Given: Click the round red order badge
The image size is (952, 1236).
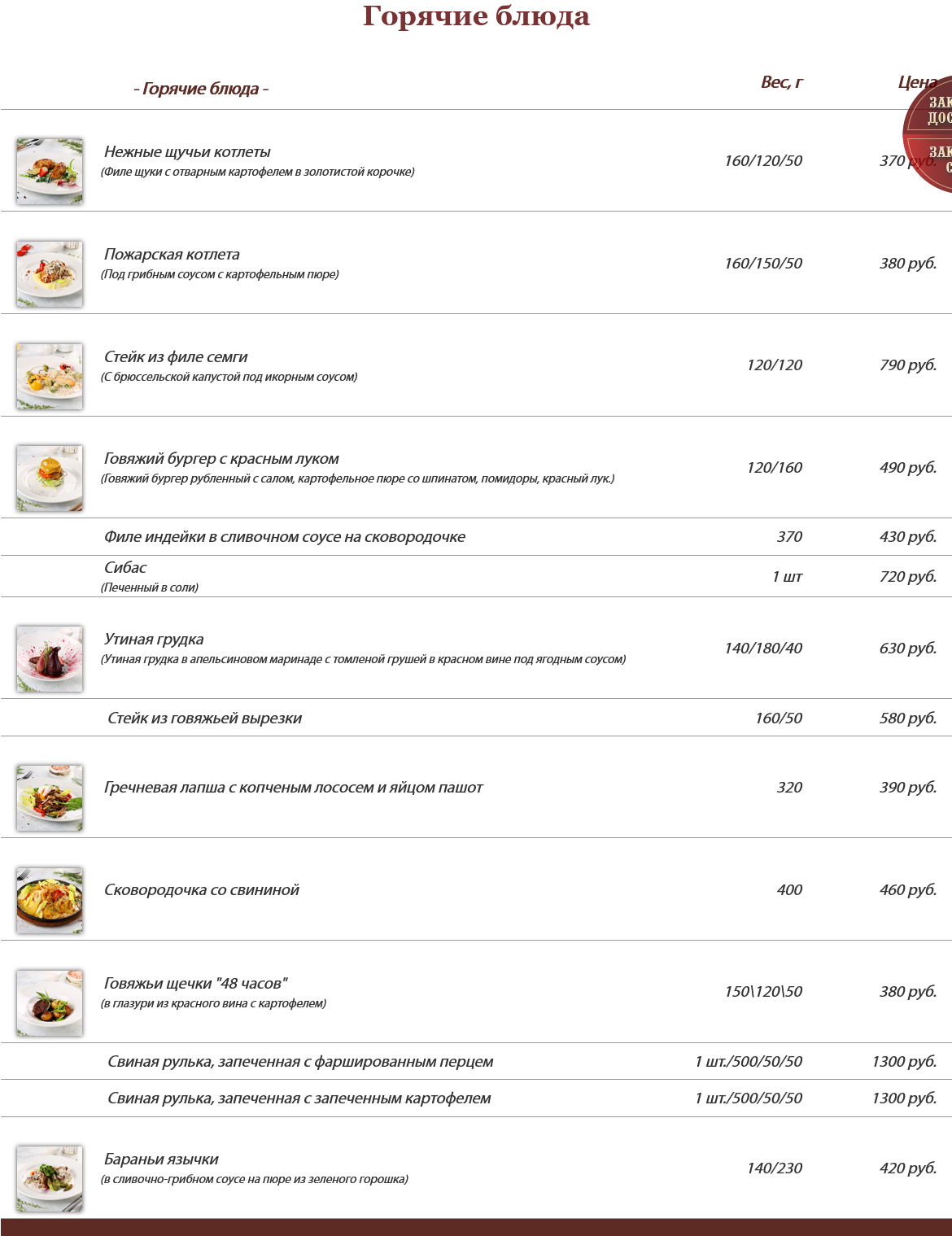Looking at the screenshot, I should point(936,146).
